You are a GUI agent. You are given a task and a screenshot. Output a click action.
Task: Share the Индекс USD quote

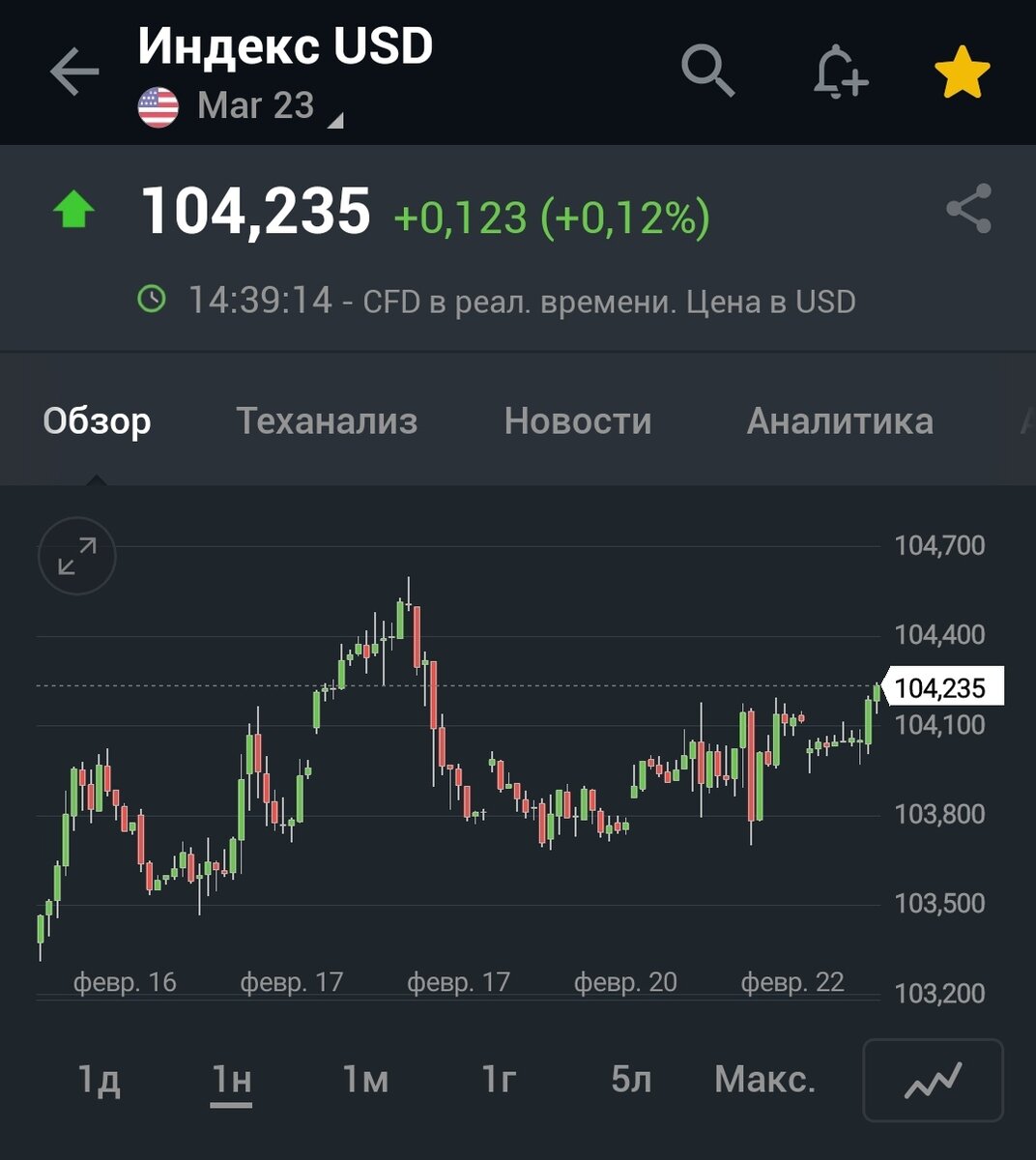971,206
